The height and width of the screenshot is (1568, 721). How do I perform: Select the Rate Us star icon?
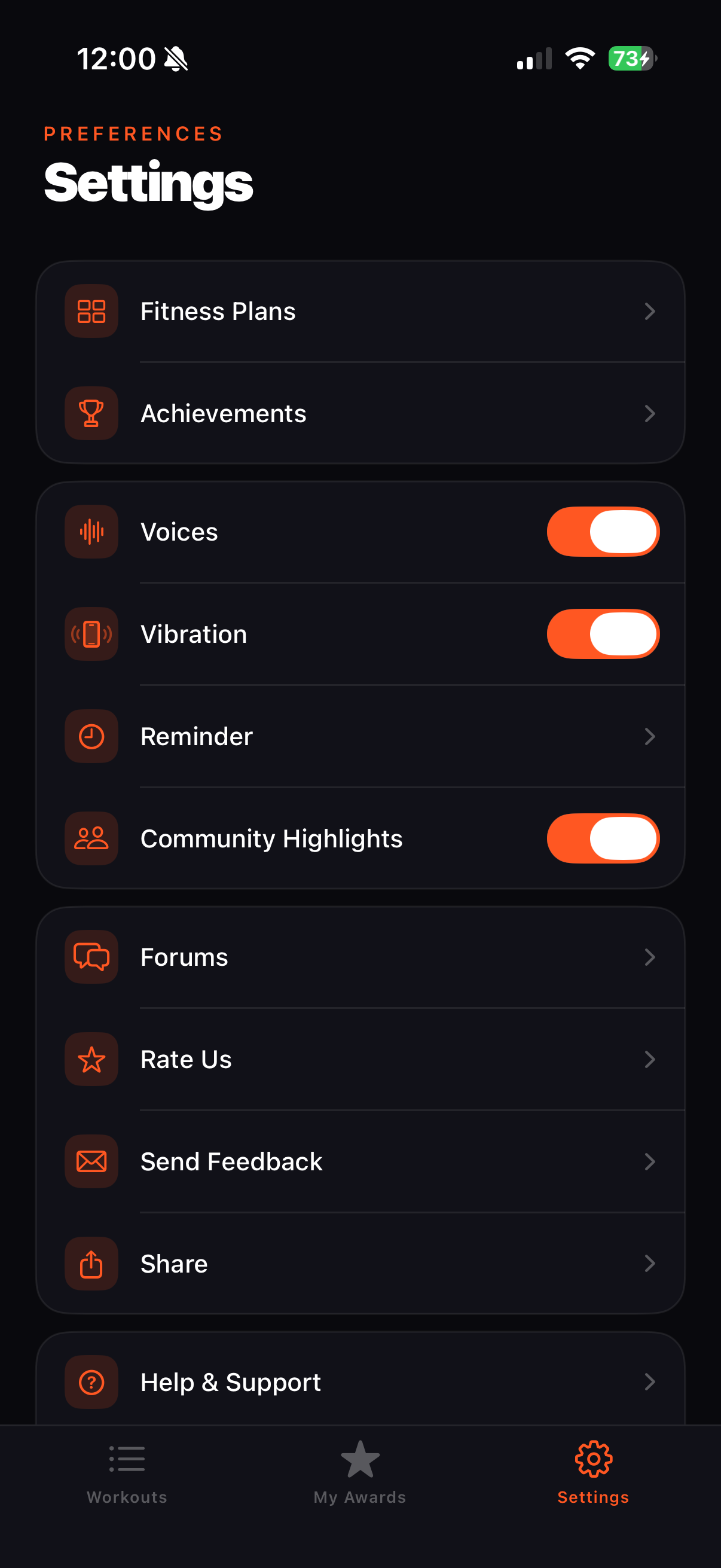[91, 1059]
